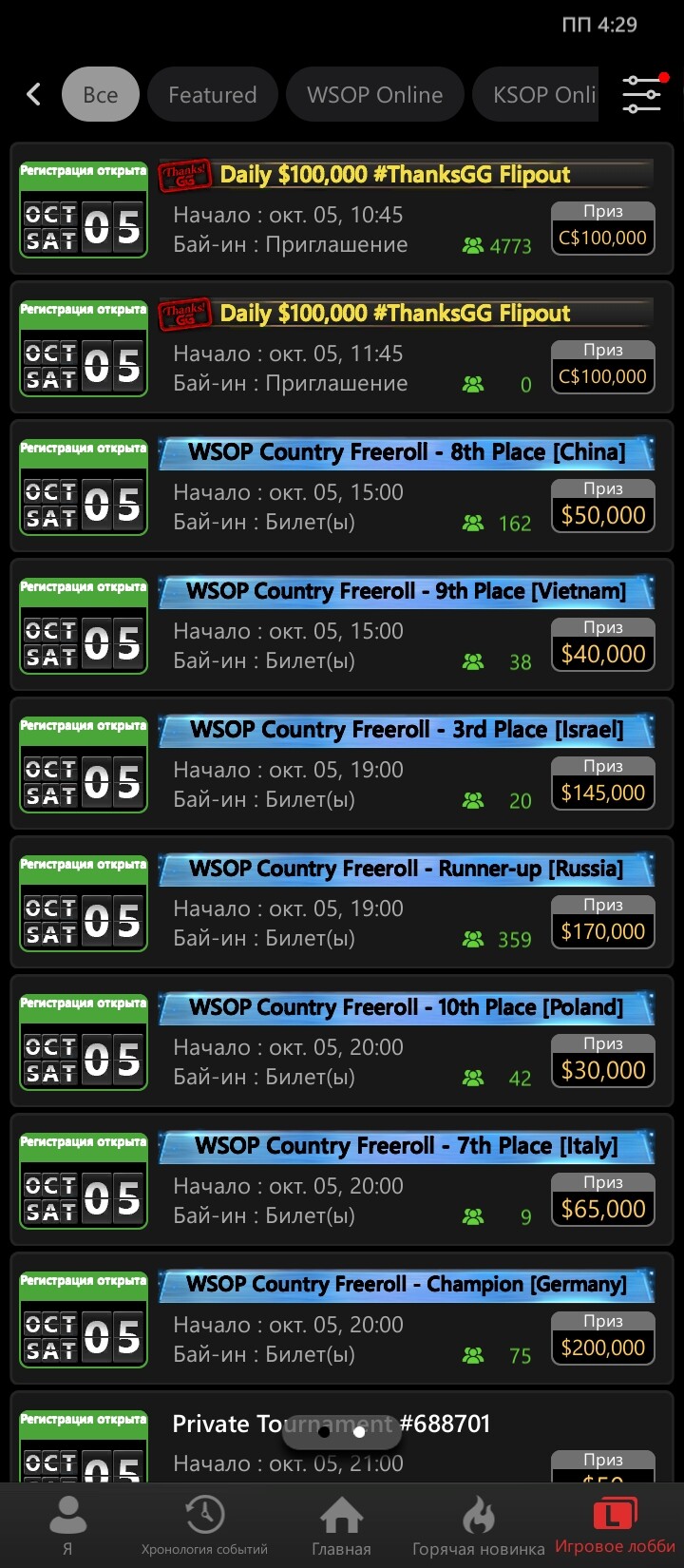Open Private Tournament #688701
This screenshot has height=1568, width=684.
click(x=342, y=1437)
